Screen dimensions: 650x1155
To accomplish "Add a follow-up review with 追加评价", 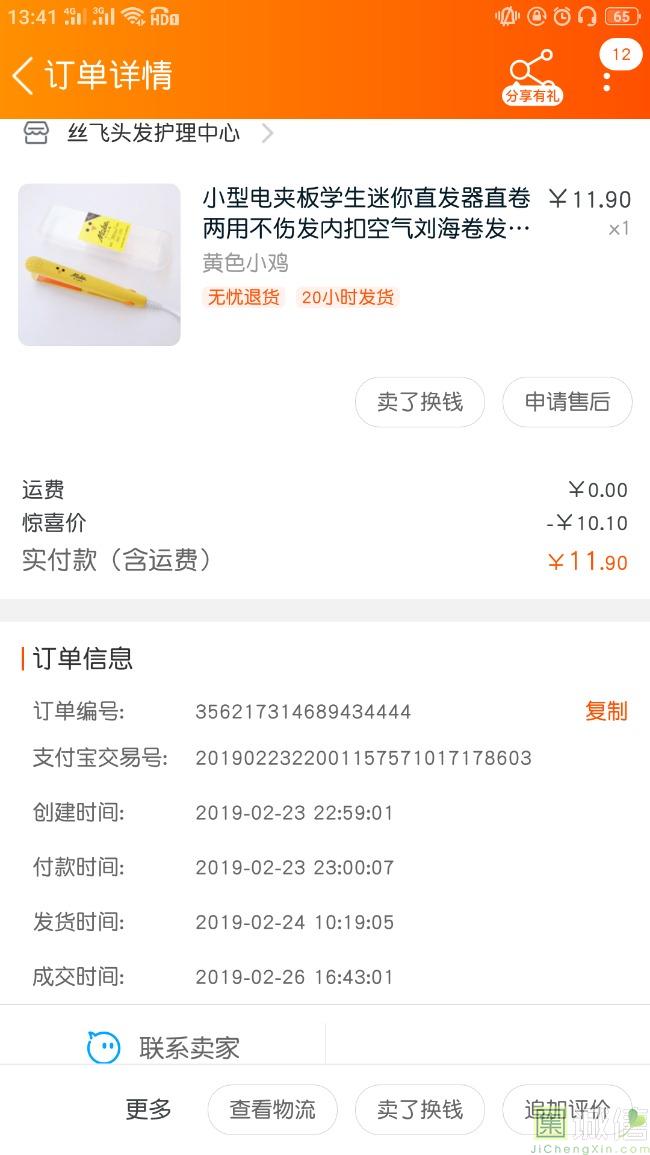I will pos(567,1109).
